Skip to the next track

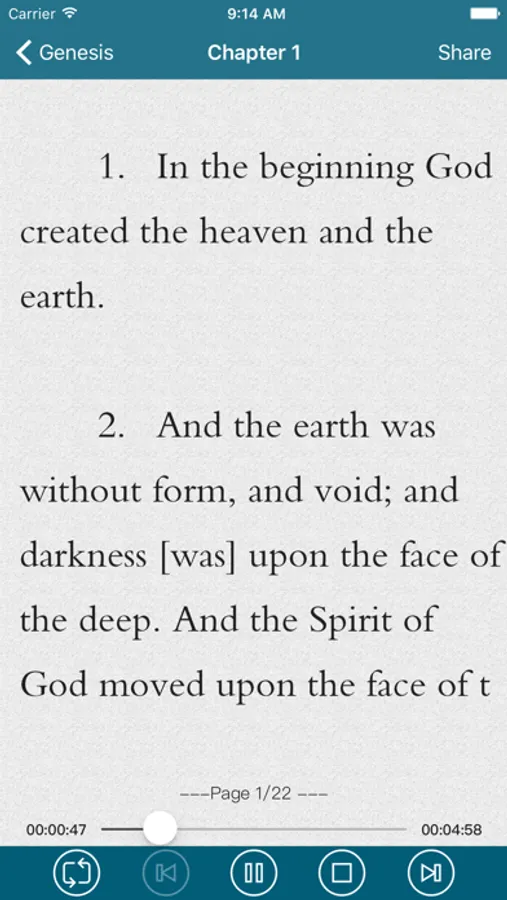tap(431, 873)
